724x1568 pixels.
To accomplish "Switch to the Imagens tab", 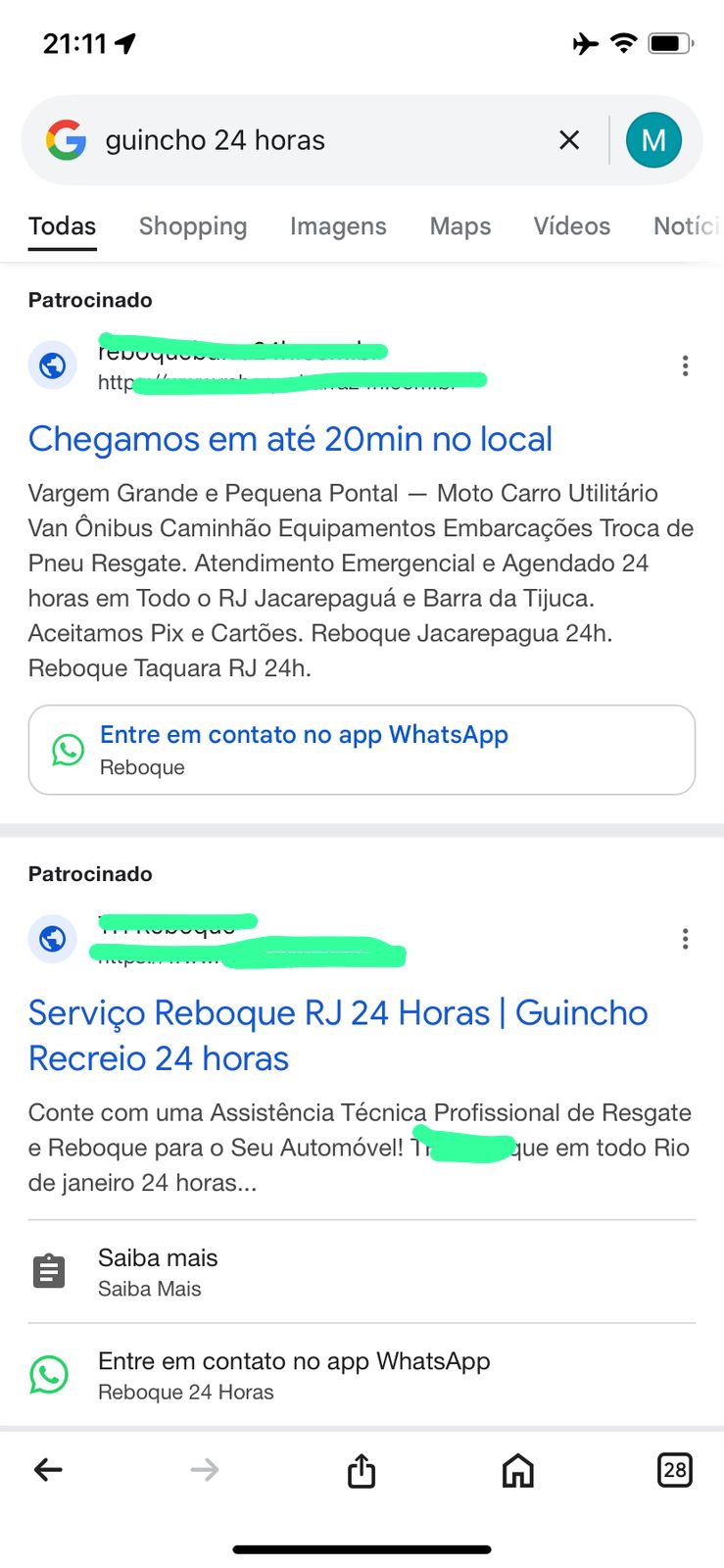I will click(337, 226).
